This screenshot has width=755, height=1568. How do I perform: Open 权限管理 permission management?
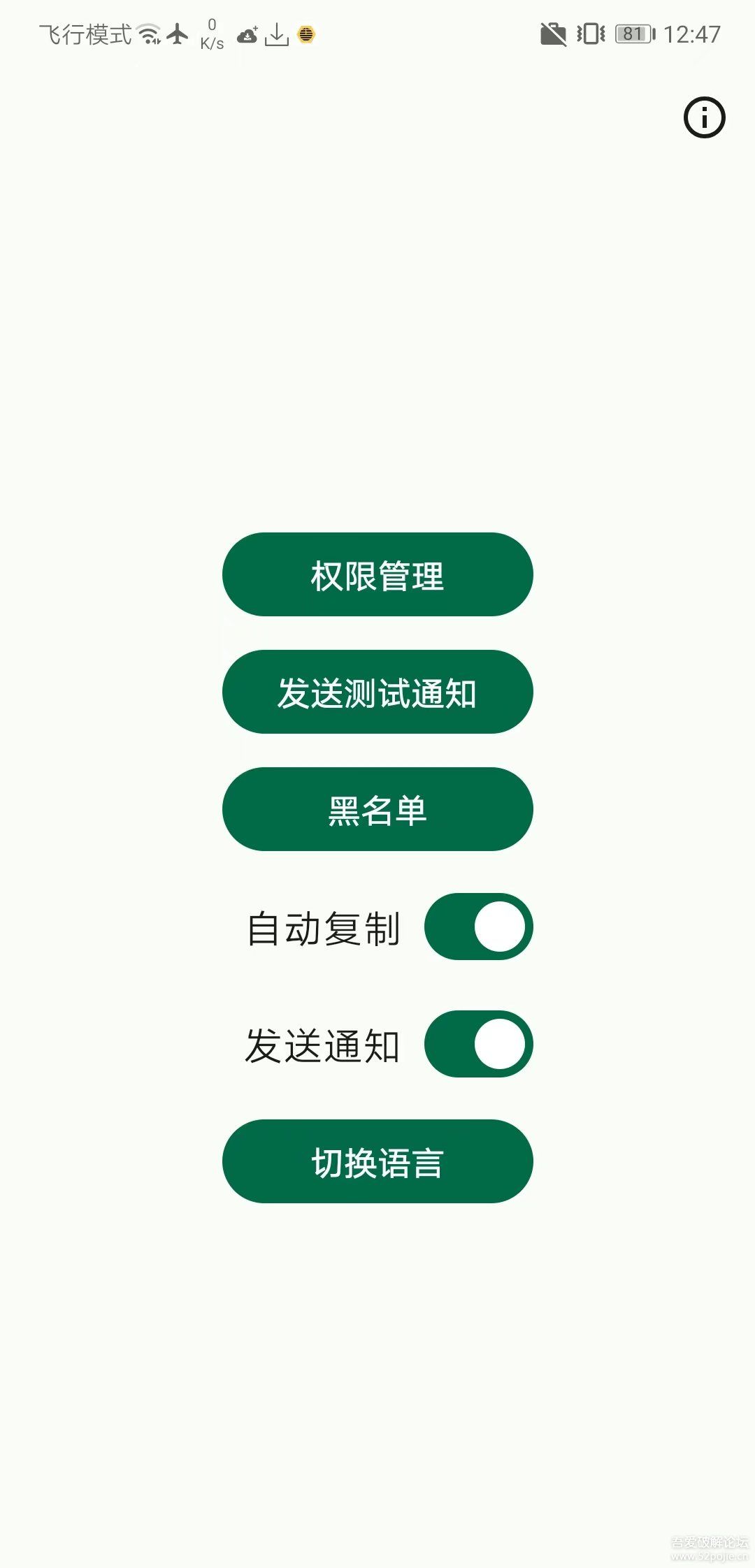pos(377,574)
